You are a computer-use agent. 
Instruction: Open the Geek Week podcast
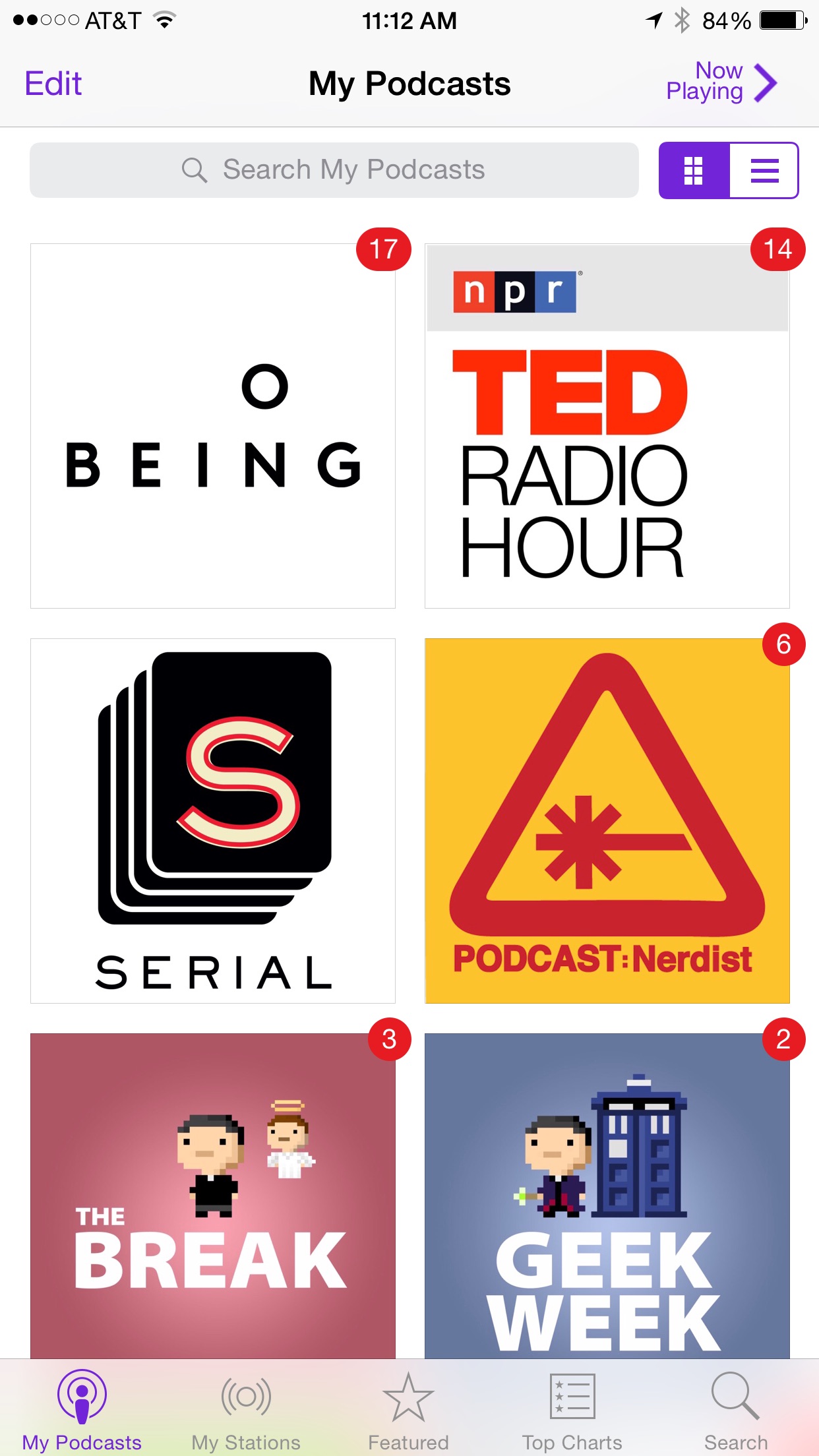tap(607, 1195)
